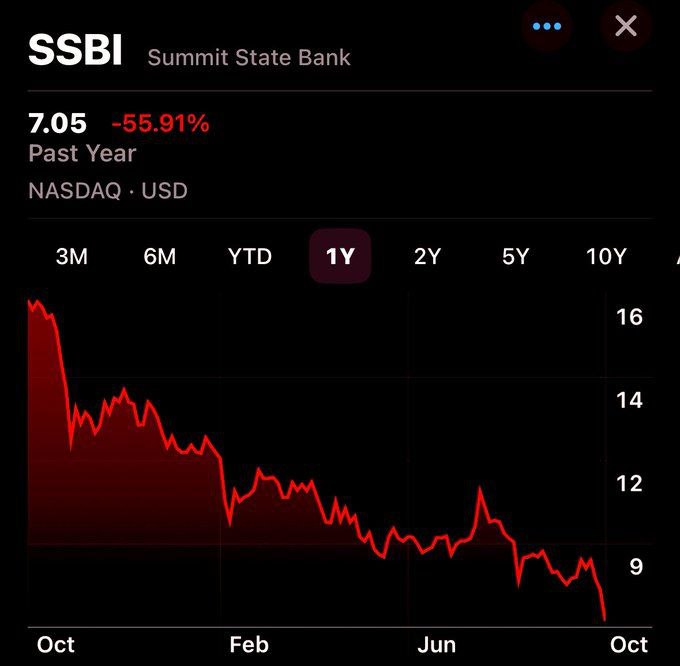Close the SSBI stock detail view
Viewport: 680px width, 666px height.
[x=626, y=26]
